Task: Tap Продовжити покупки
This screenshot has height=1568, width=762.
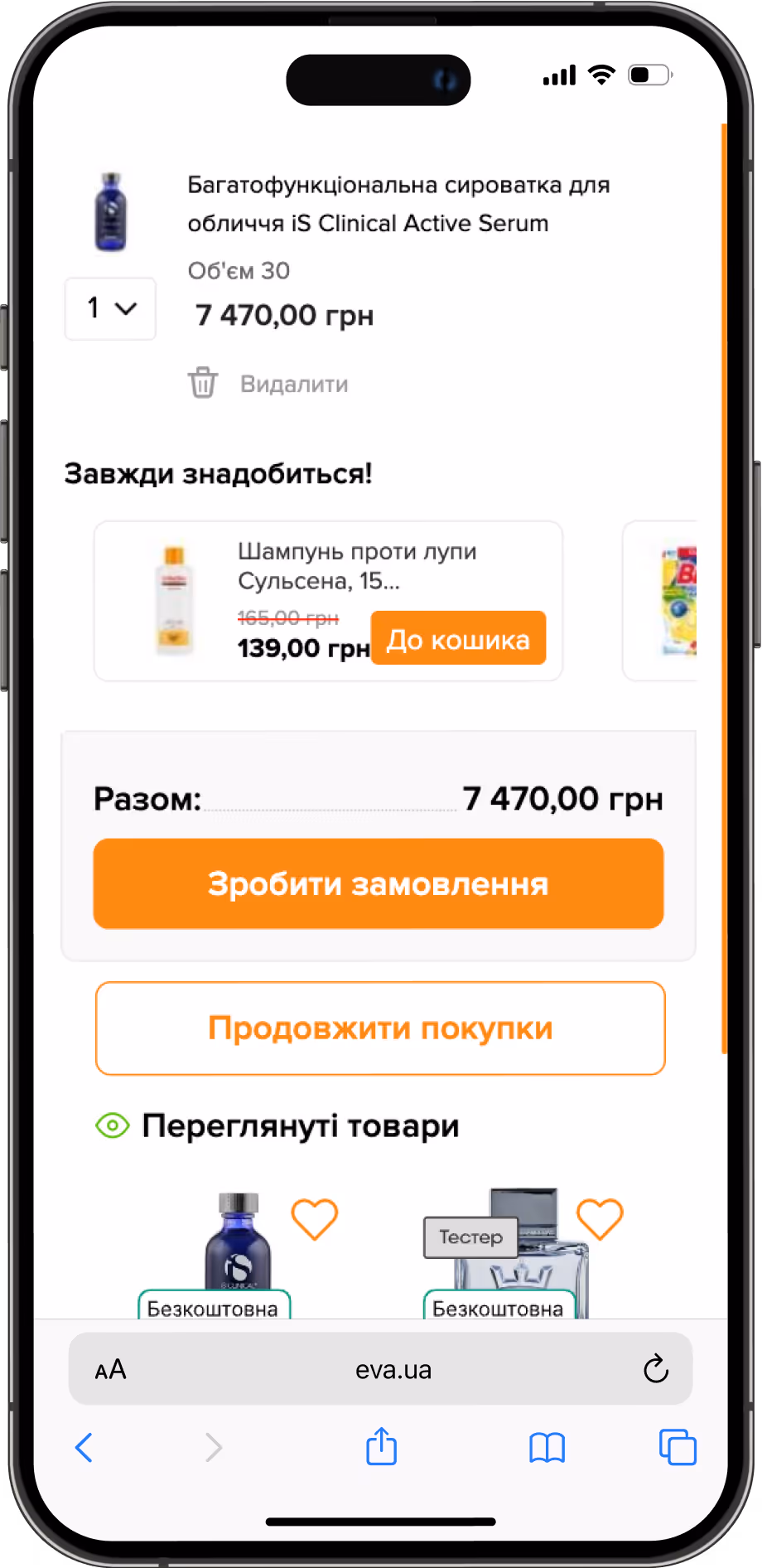Action: coord(380,1028)
